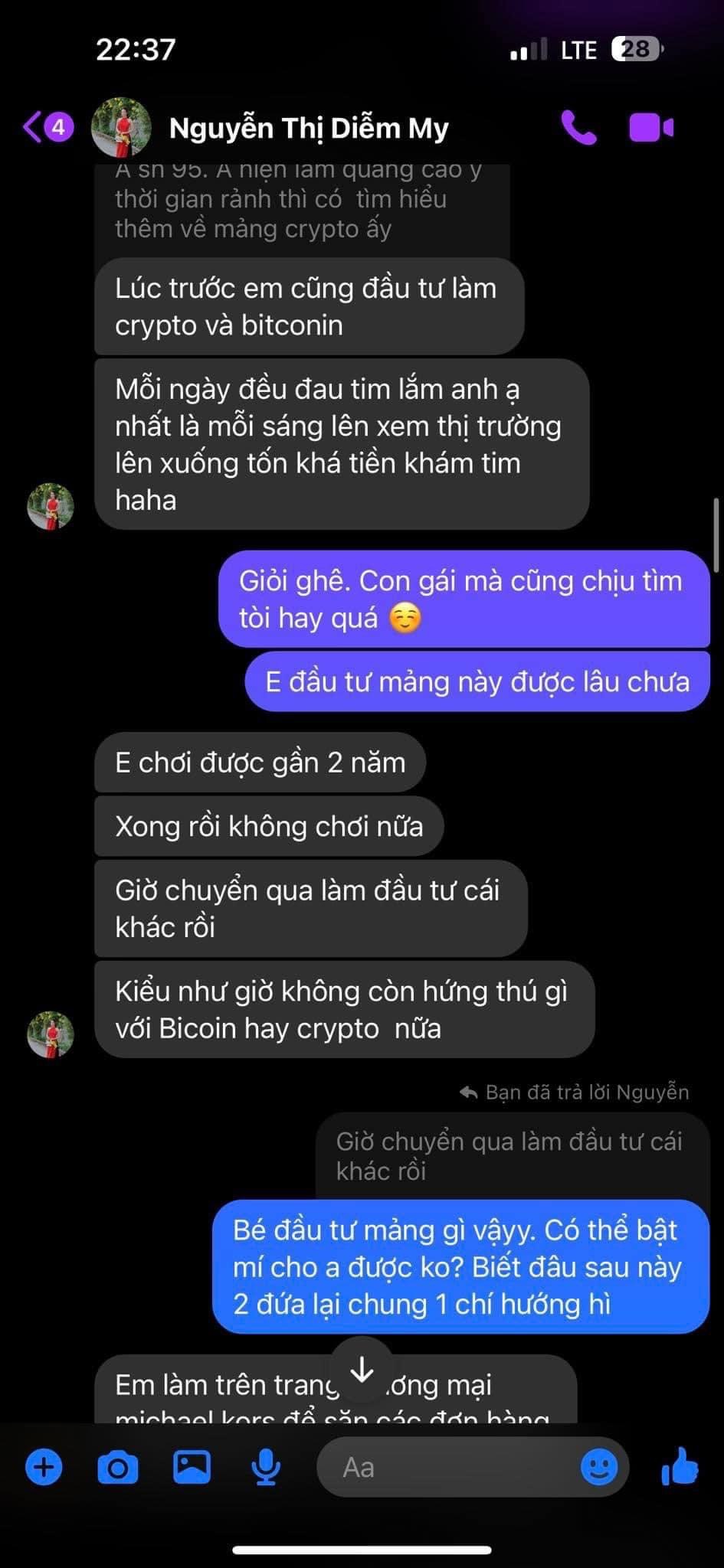Viewport: 724px width, 1568px height.
Task: Record a voice message with the microphone
Action: click(265, 1468)
